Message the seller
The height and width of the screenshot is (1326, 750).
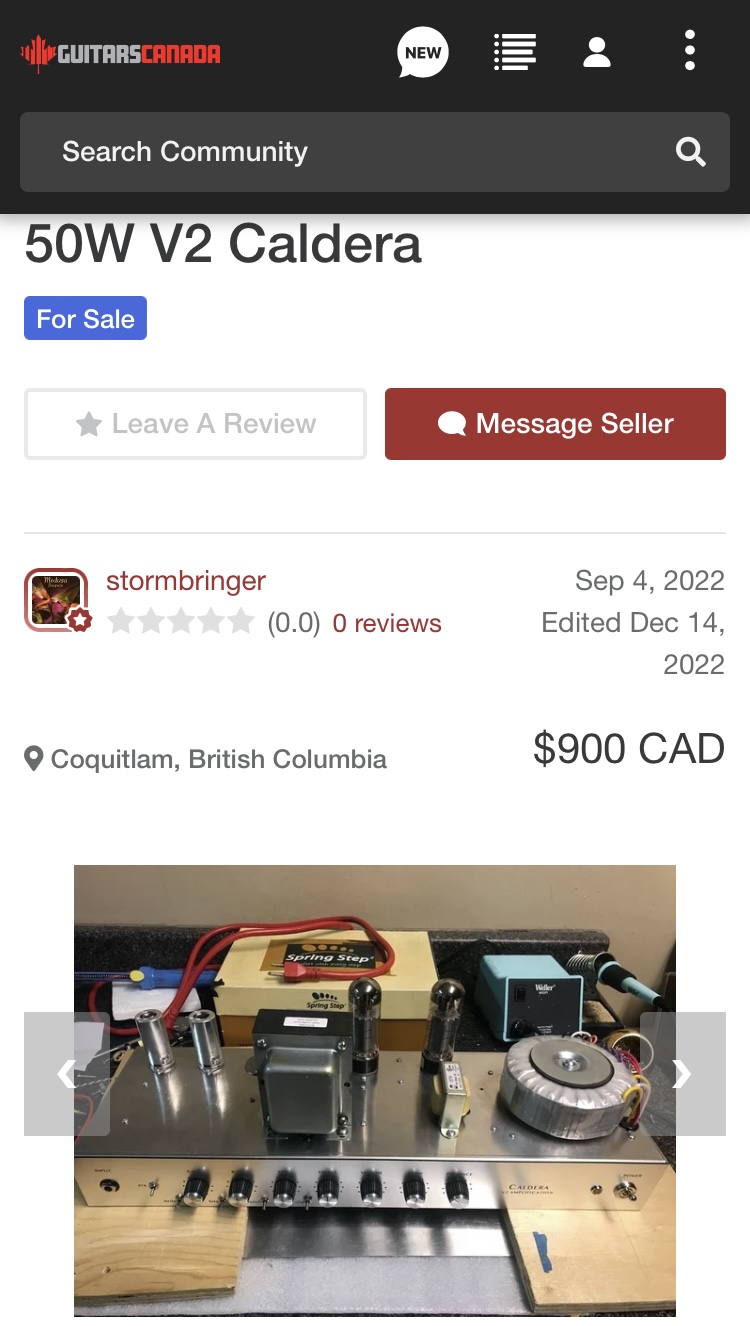click(555, 424)
